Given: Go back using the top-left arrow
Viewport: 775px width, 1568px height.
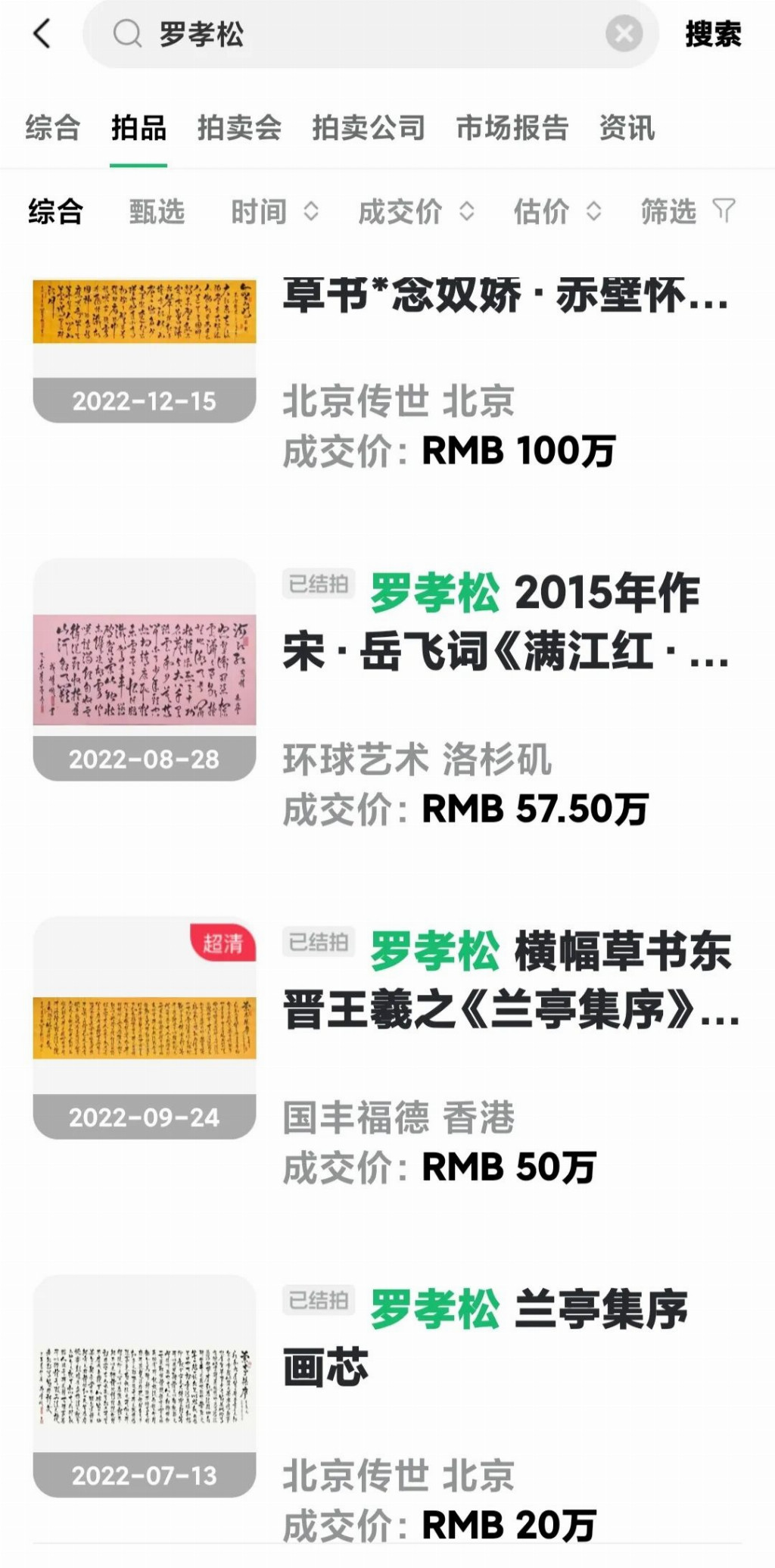Looking at the screenshot, I should coord(42,34).
